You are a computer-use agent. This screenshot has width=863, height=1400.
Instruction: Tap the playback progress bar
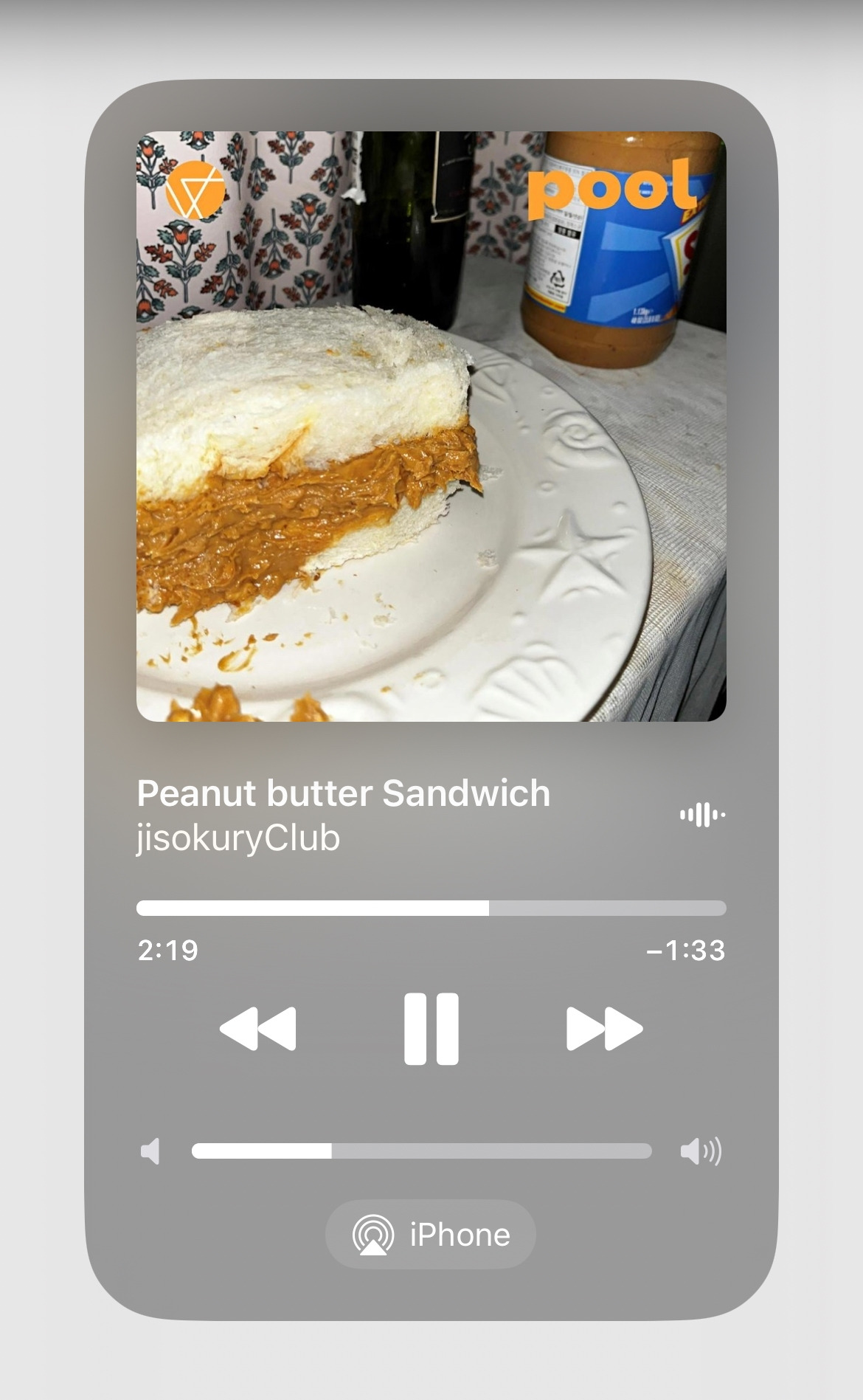(431, 908)
